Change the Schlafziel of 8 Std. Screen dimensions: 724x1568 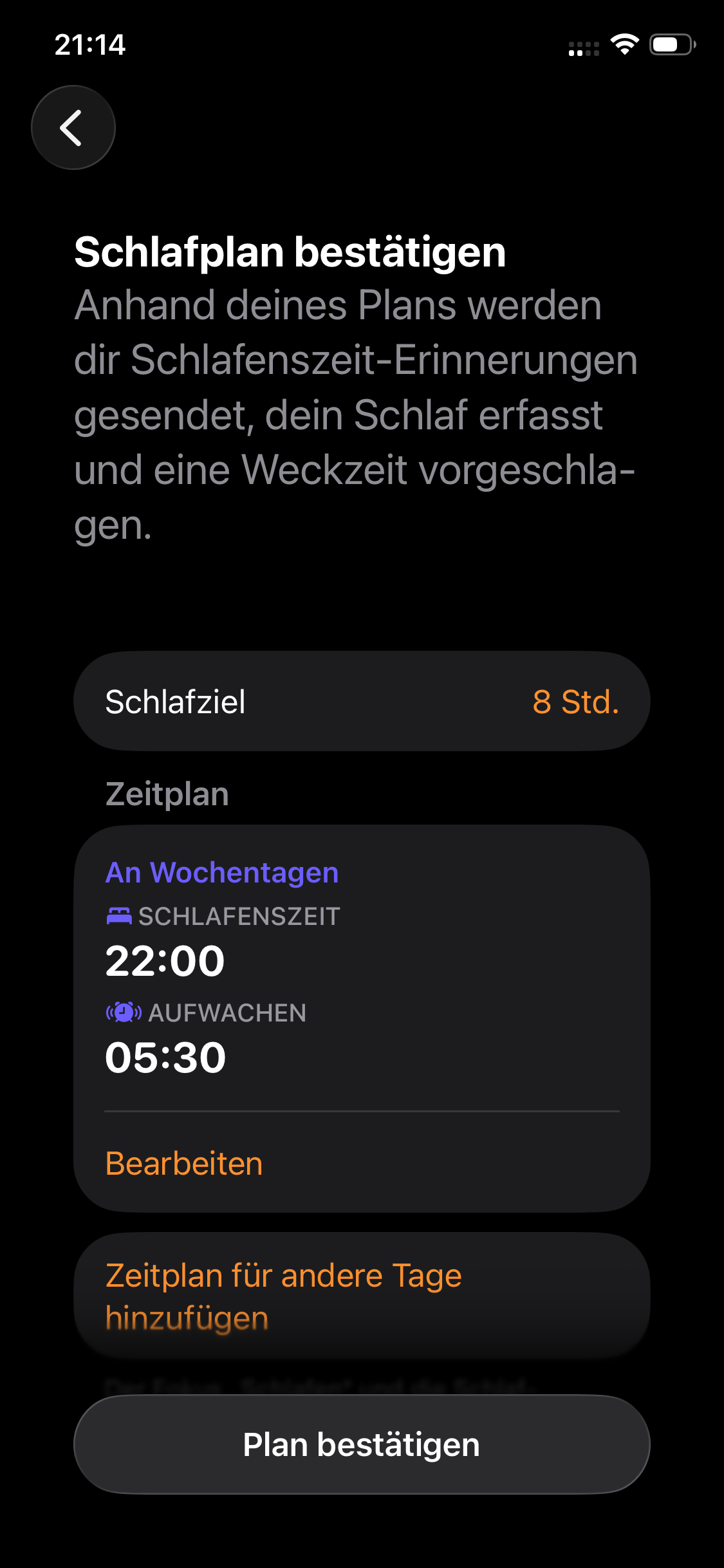tap(362, 701)
